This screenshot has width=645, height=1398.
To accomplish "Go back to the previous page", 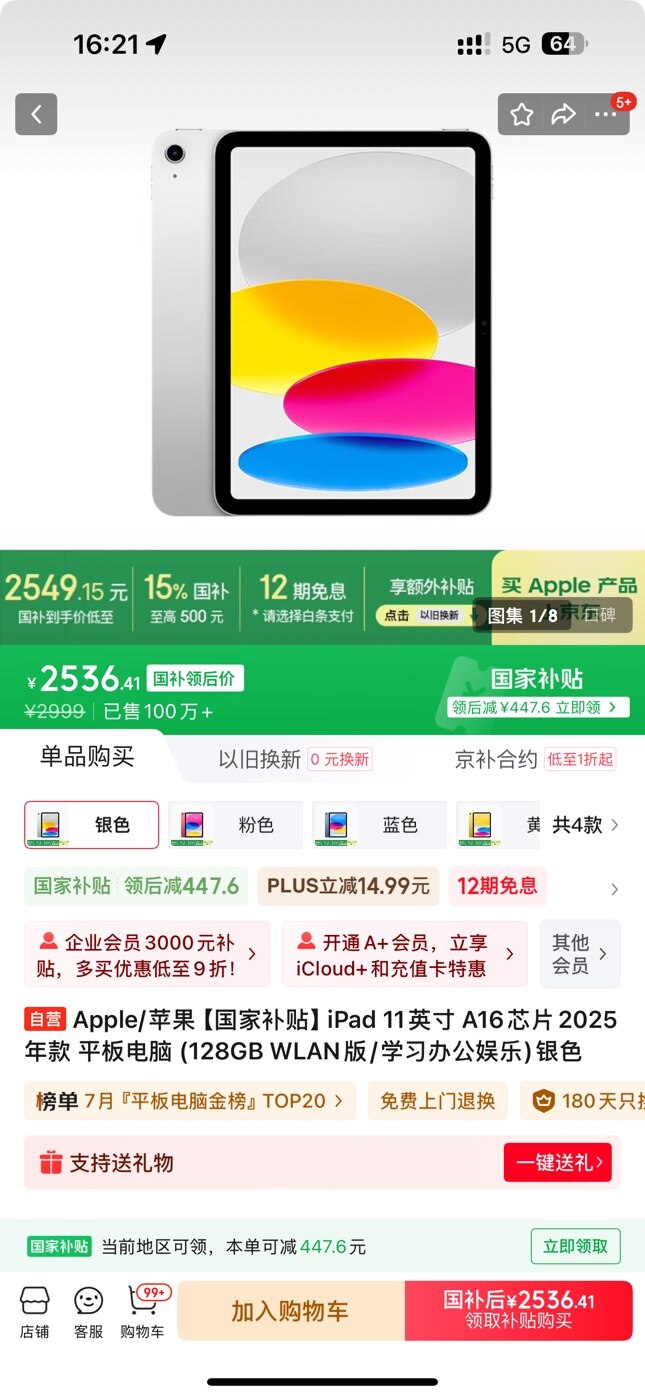I will coord(36,114).
